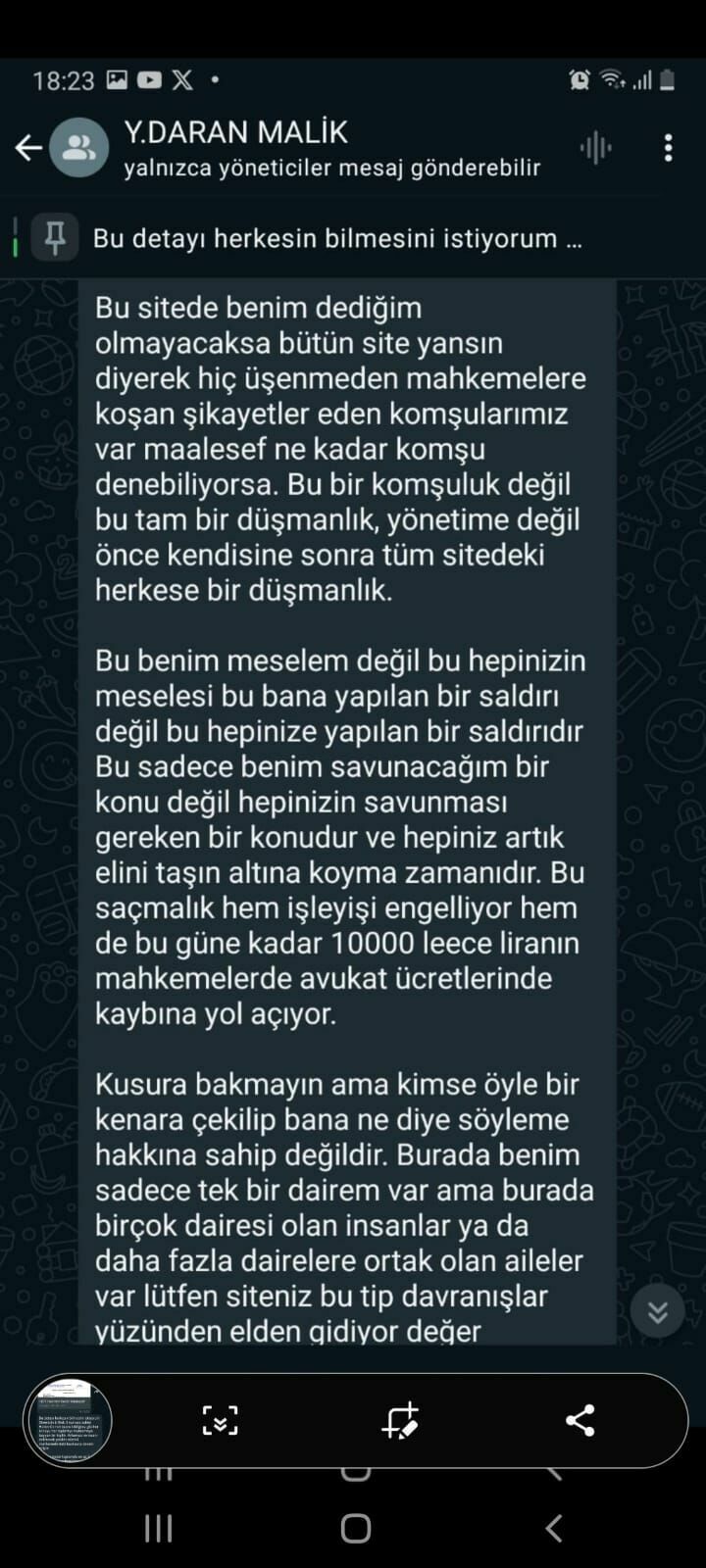The image size is (706, 1568).
Task: Jump to the latest messages
Action: point(657,1311)
